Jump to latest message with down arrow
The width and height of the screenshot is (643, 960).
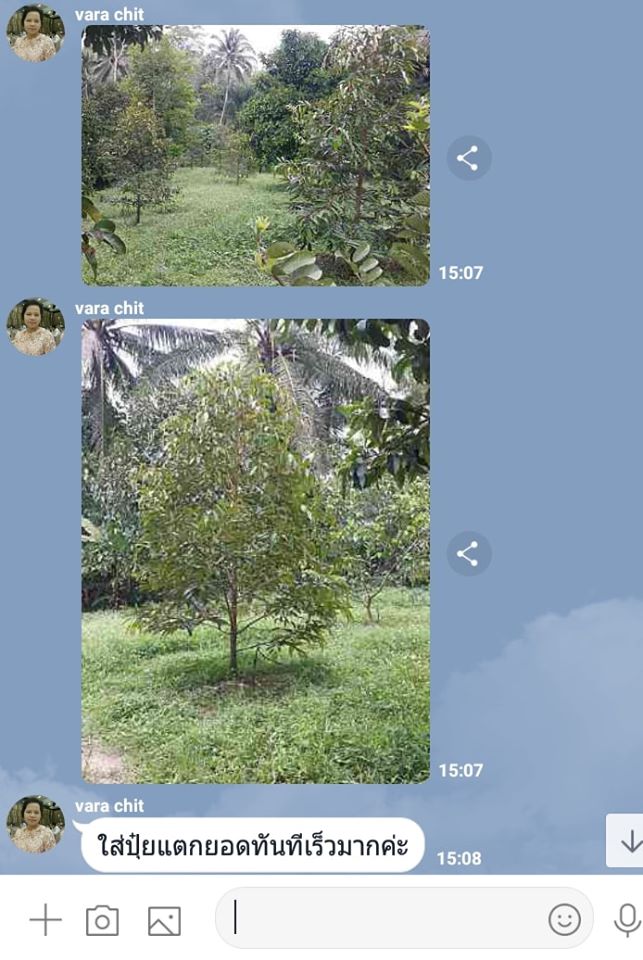(x=628, y=841)
